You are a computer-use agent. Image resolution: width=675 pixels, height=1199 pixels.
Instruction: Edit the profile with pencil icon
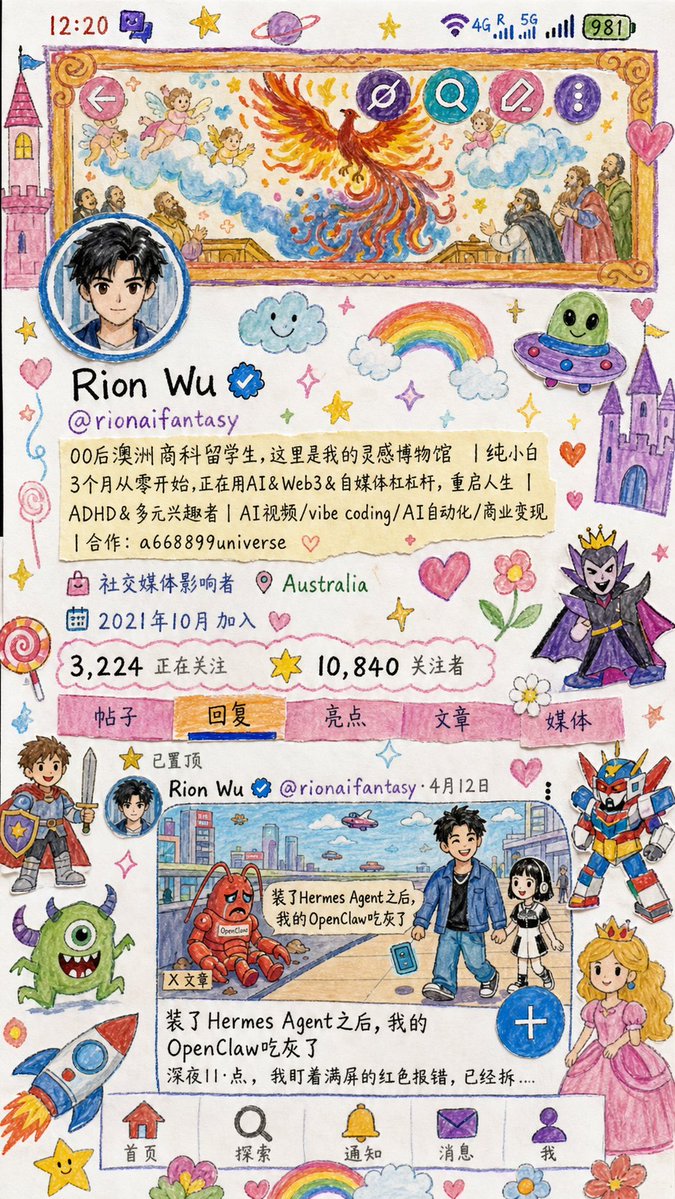point(516,97)
